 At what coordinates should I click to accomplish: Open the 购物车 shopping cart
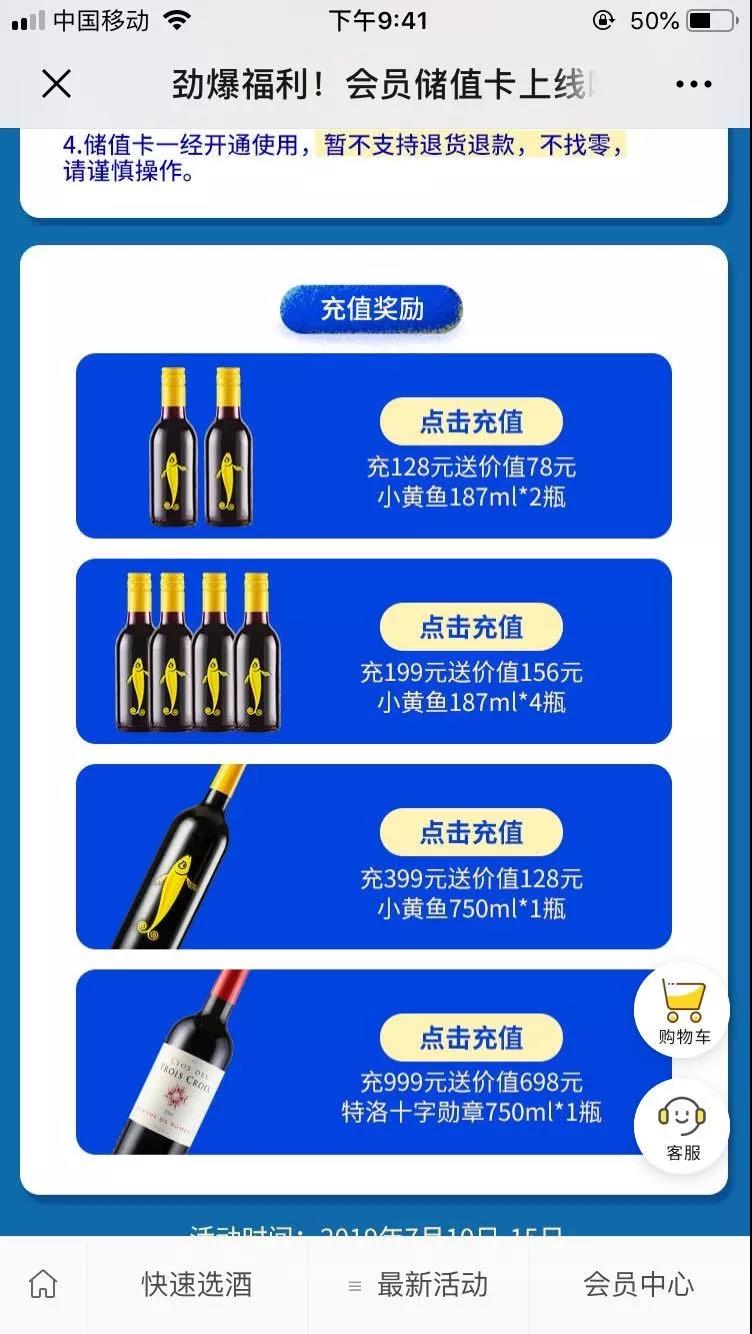pos(682,1011)
